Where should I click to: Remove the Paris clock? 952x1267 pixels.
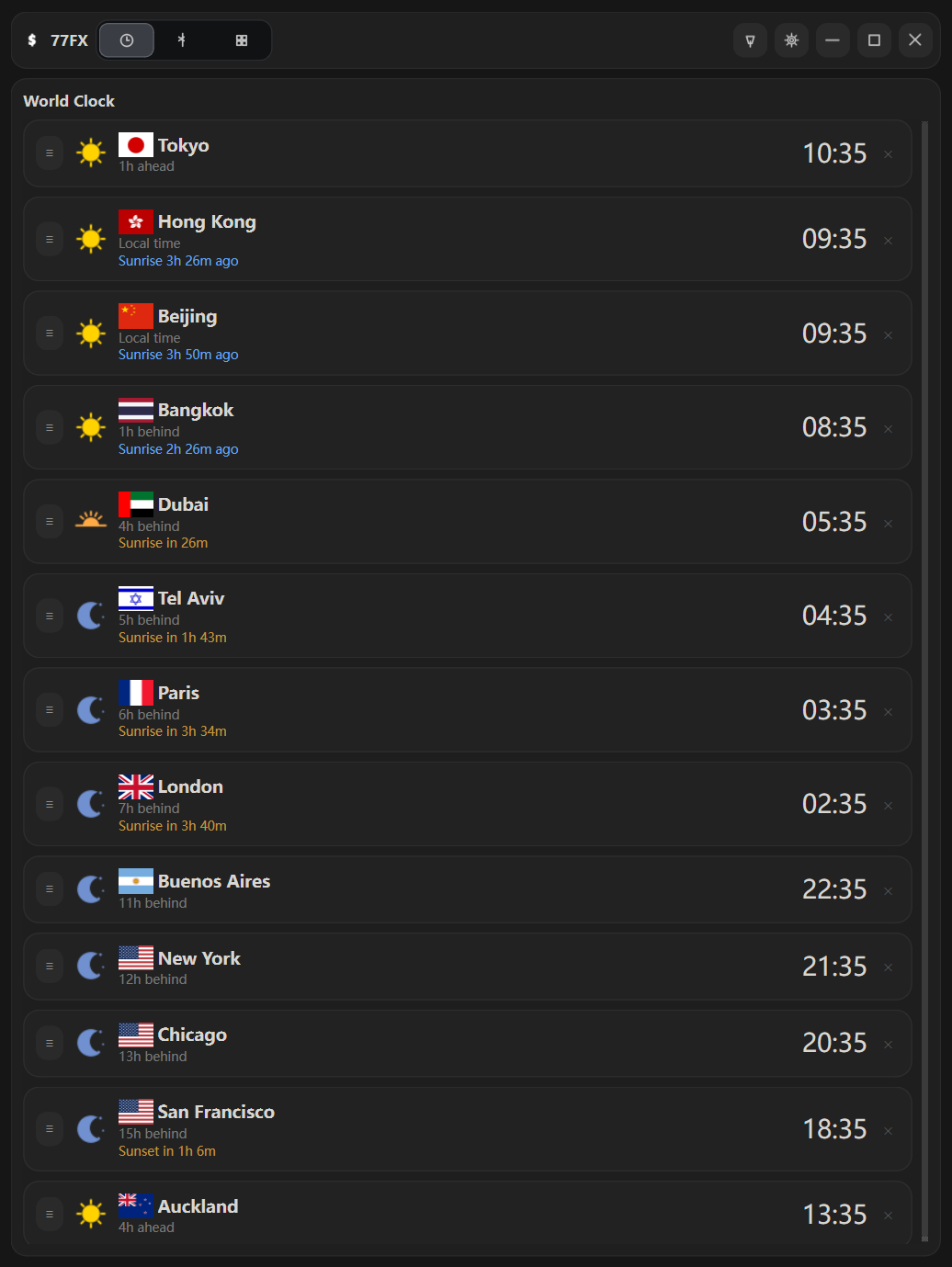click(888, 712)
